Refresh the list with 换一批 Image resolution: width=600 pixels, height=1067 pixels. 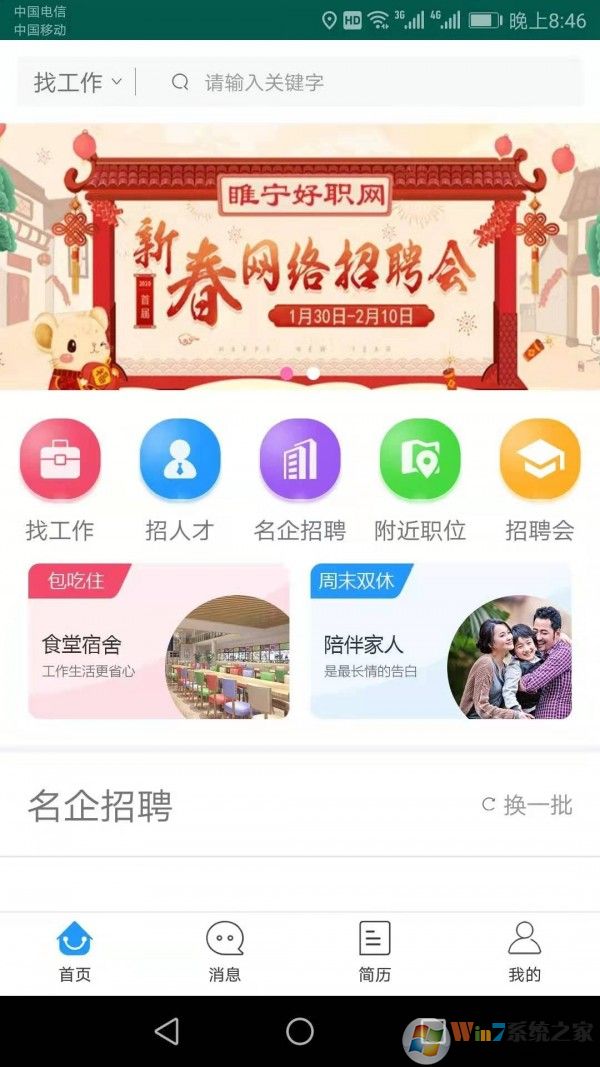(x=528, y=805)
